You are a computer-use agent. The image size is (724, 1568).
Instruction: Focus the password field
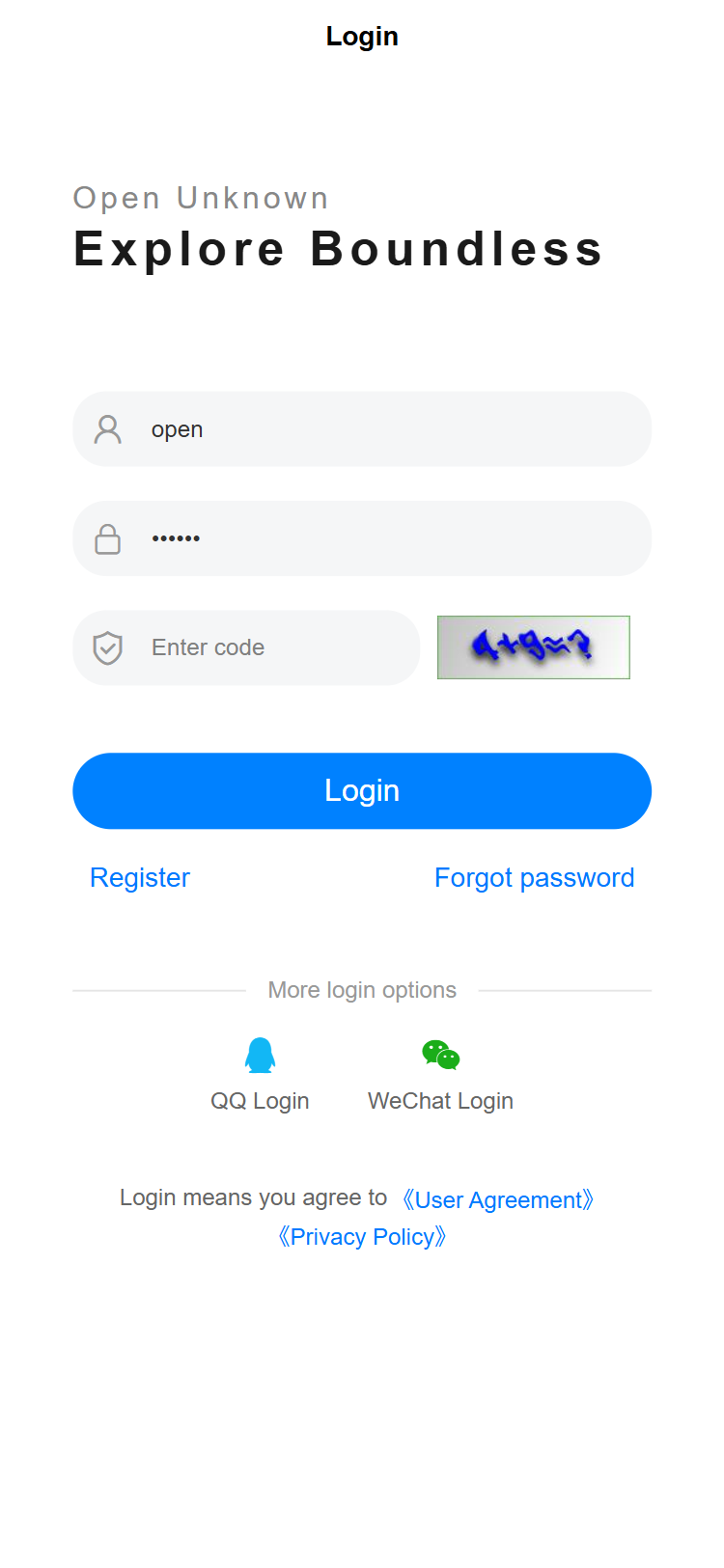pos(362,538)
